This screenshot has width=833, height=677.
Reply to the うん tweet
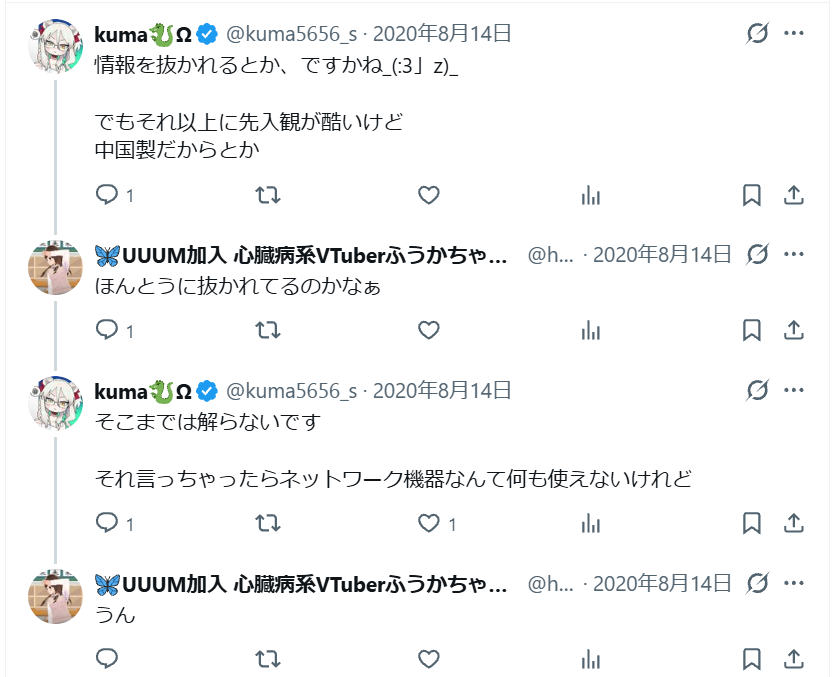coord(107,658)
